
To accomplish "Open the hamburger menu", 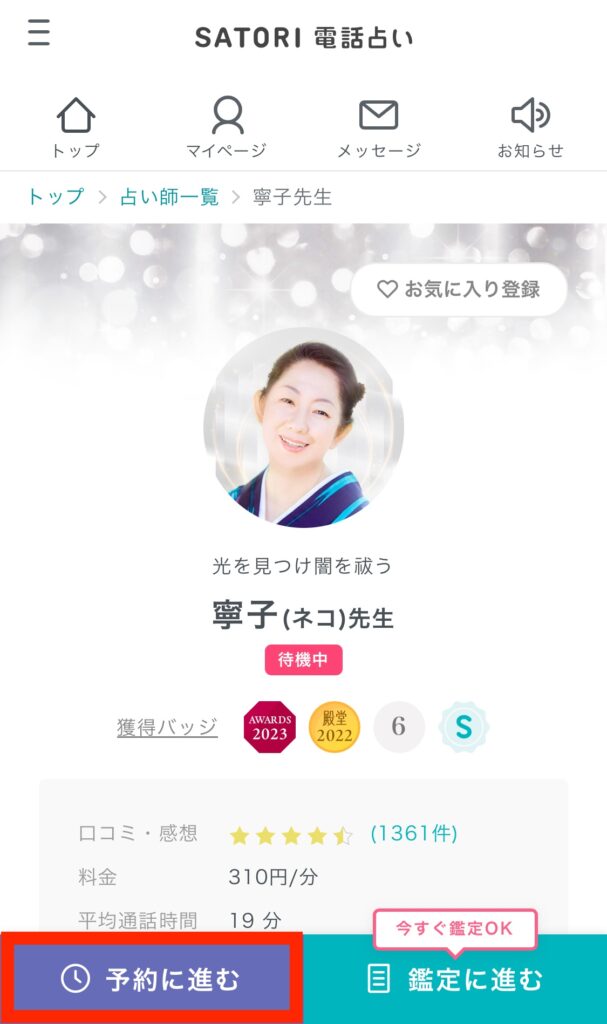I will [x=39, y=33].
